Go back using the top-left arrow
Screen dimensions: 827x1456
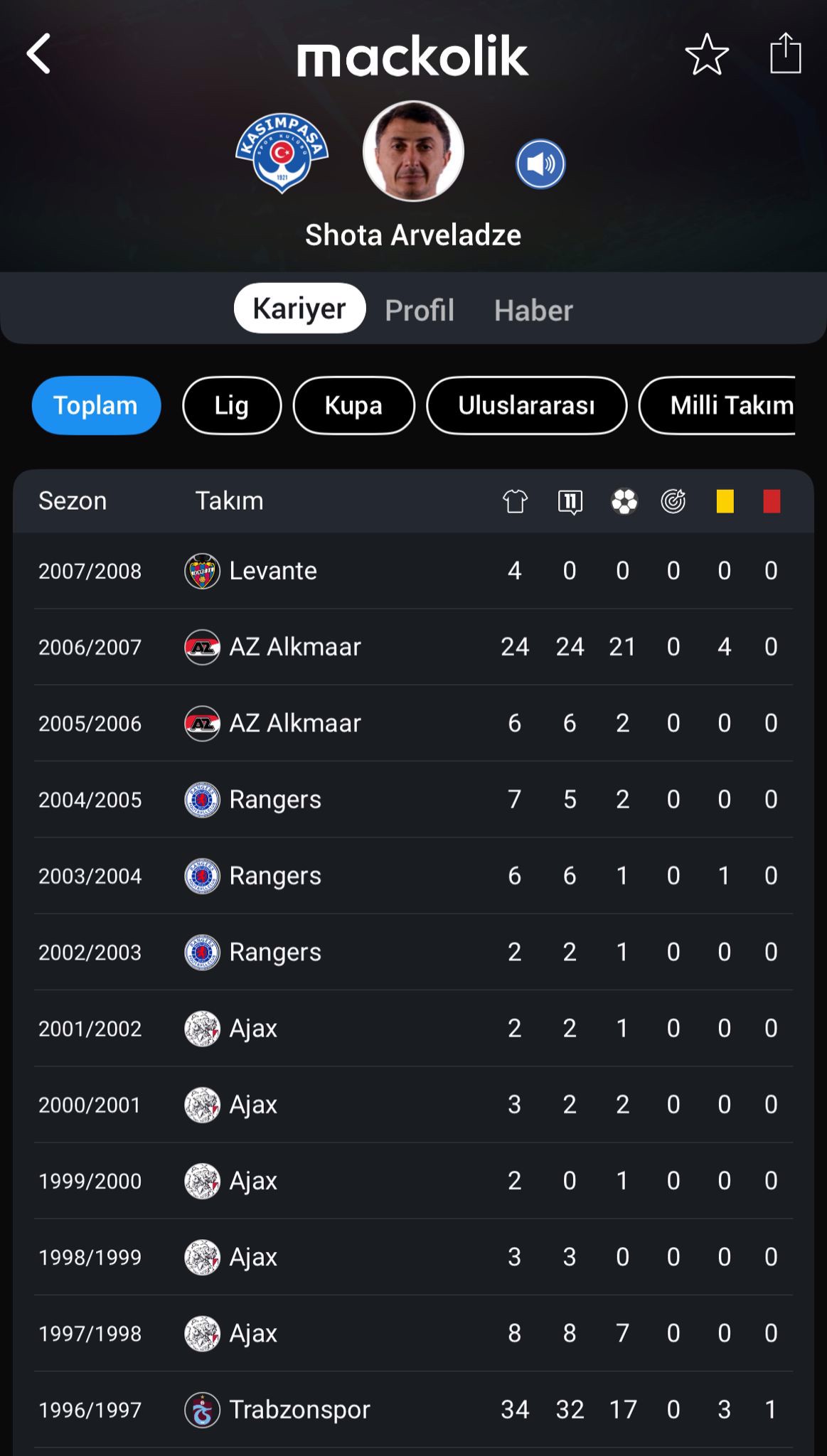pyautogui.click(x=38, y=53)
